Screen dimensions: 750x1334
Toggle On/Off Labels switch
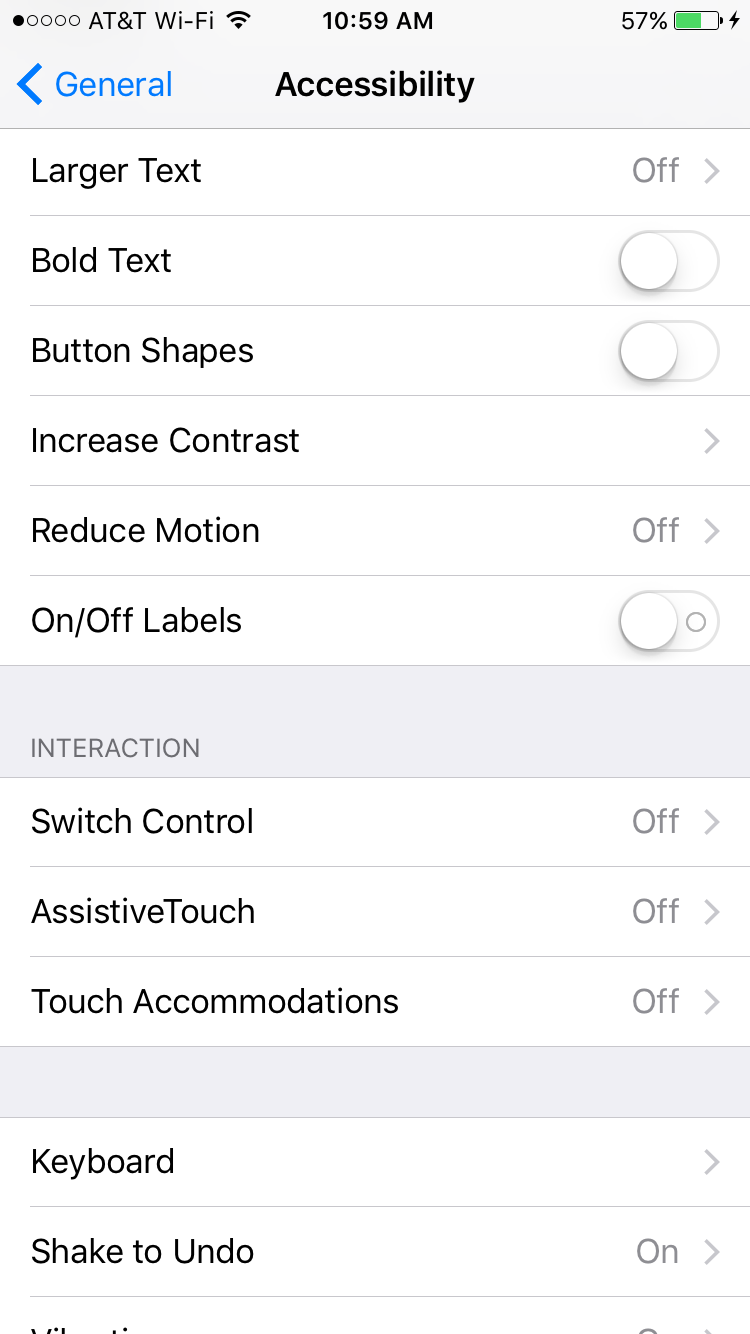pos(668,621)
